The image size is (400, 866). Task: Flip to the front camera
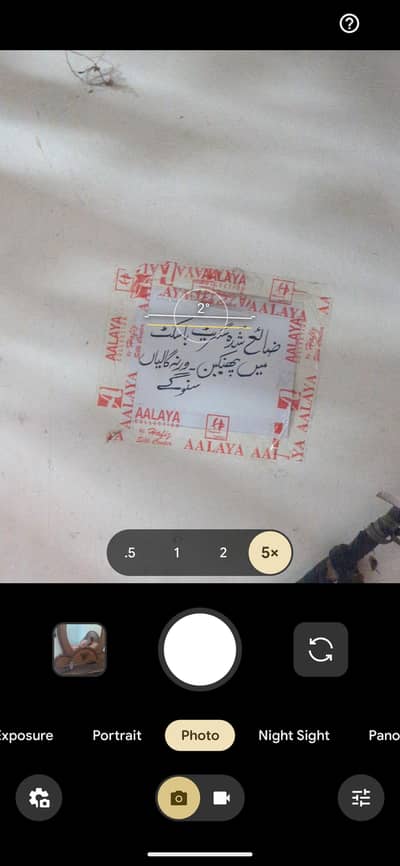tap(320, 650)
